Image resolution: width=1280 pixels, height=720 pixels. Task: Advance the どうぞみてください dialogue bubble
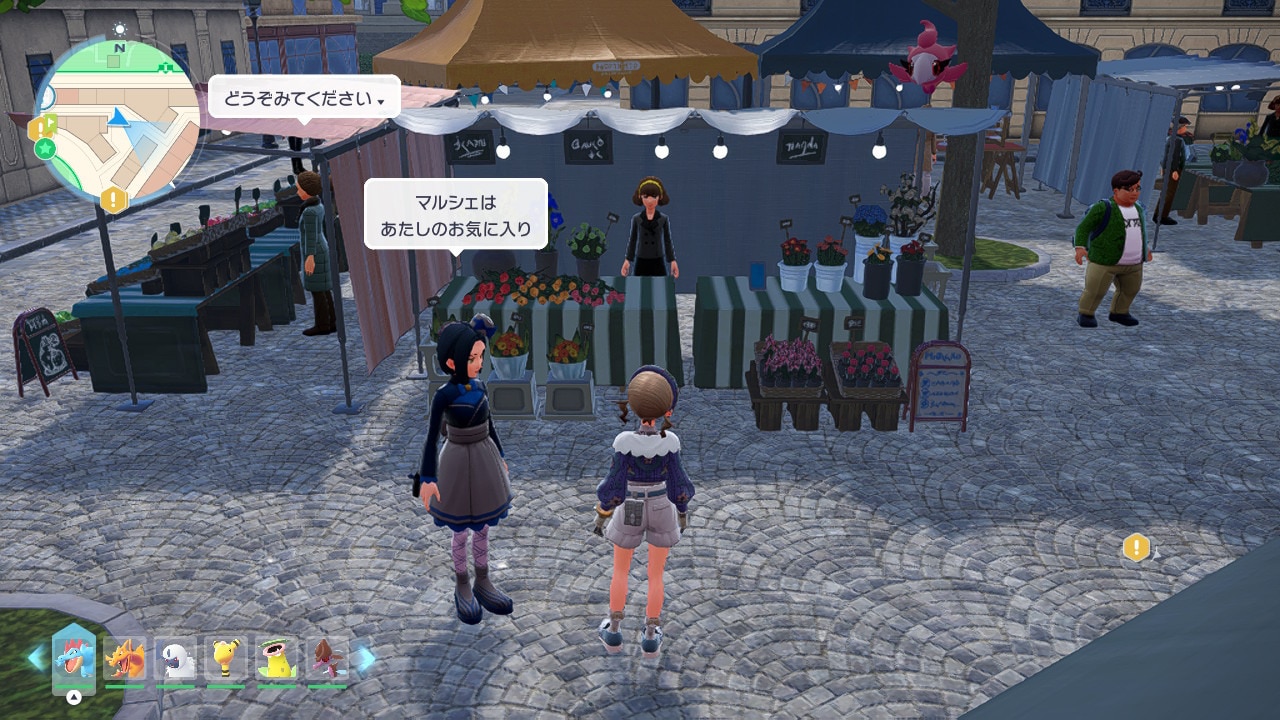(x=304, y=99)
